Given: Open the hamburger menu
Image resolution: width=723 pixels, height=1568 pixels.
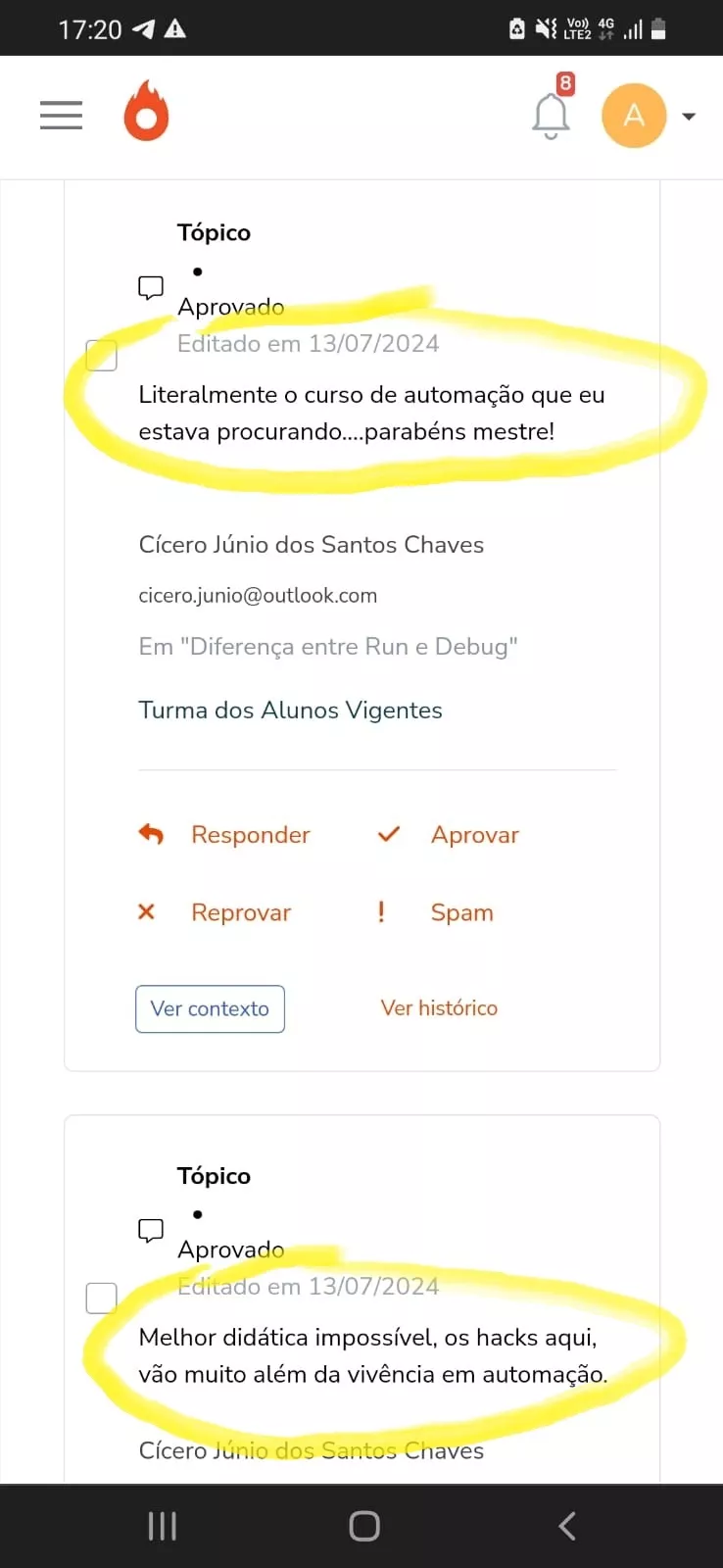Looking at the screenshot, I should [61, 116].
